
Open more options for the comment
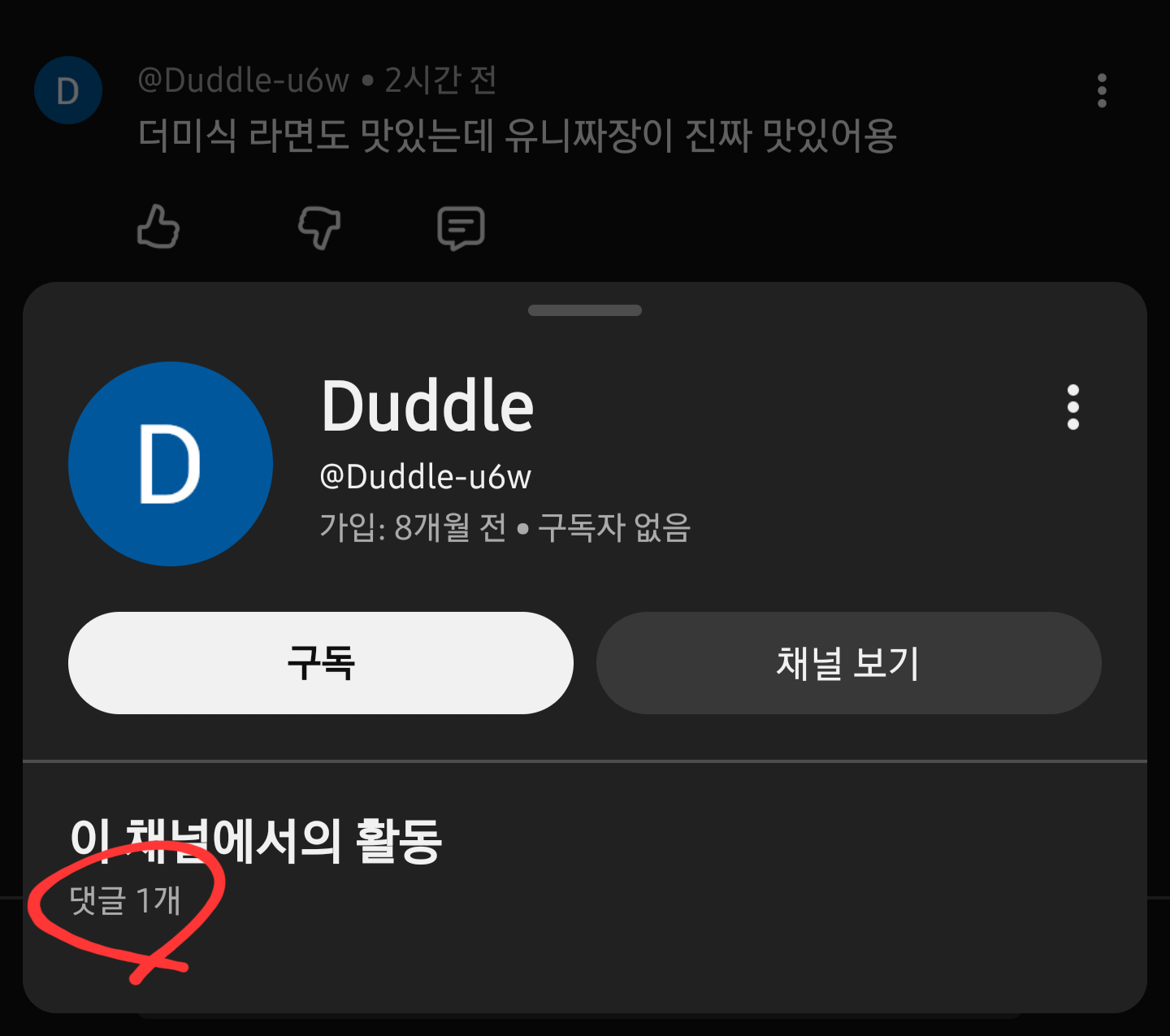1102,90
